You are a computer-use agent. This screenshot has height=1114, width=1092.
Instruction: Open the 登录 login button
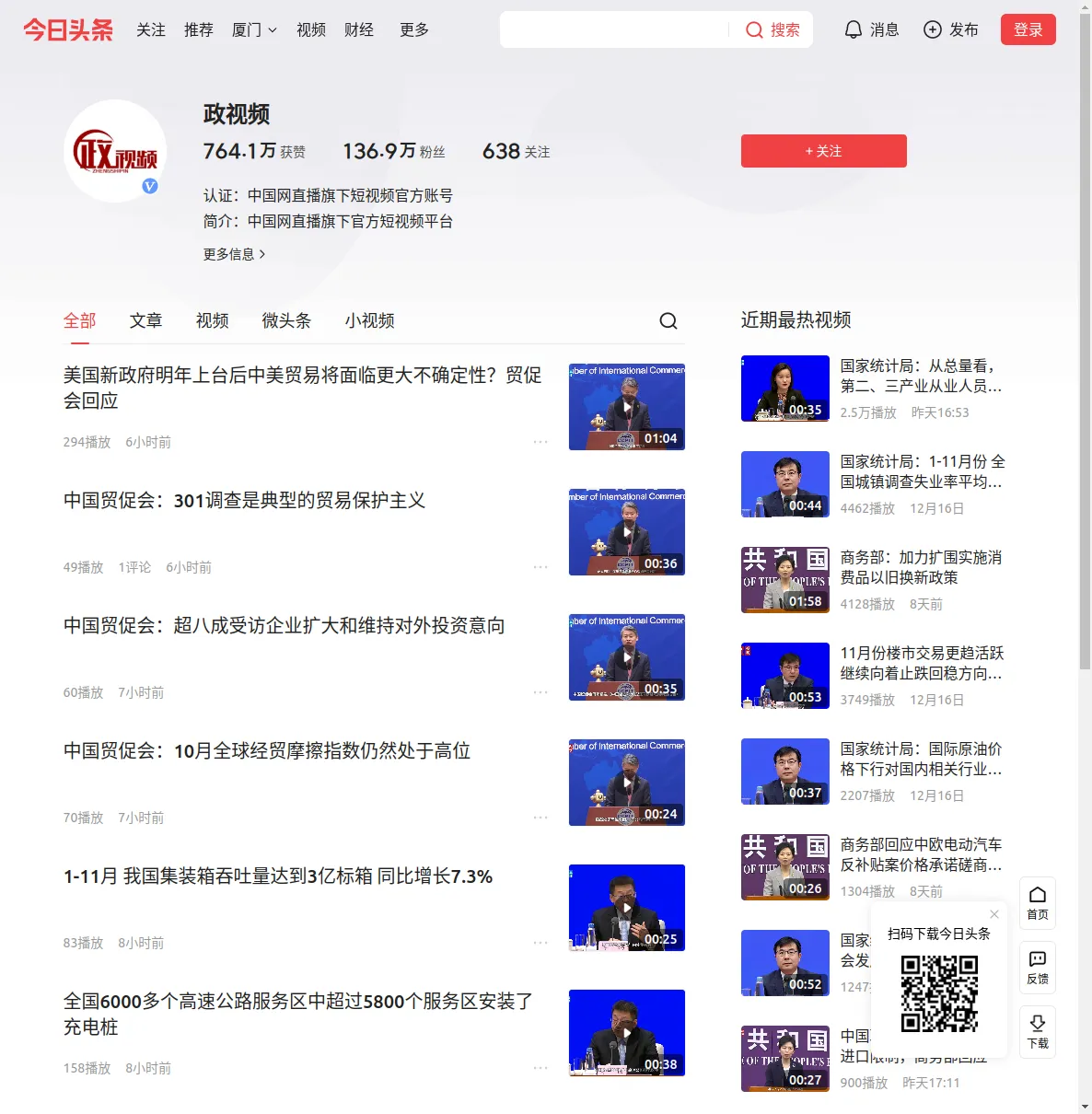(x=1028, y=29)
